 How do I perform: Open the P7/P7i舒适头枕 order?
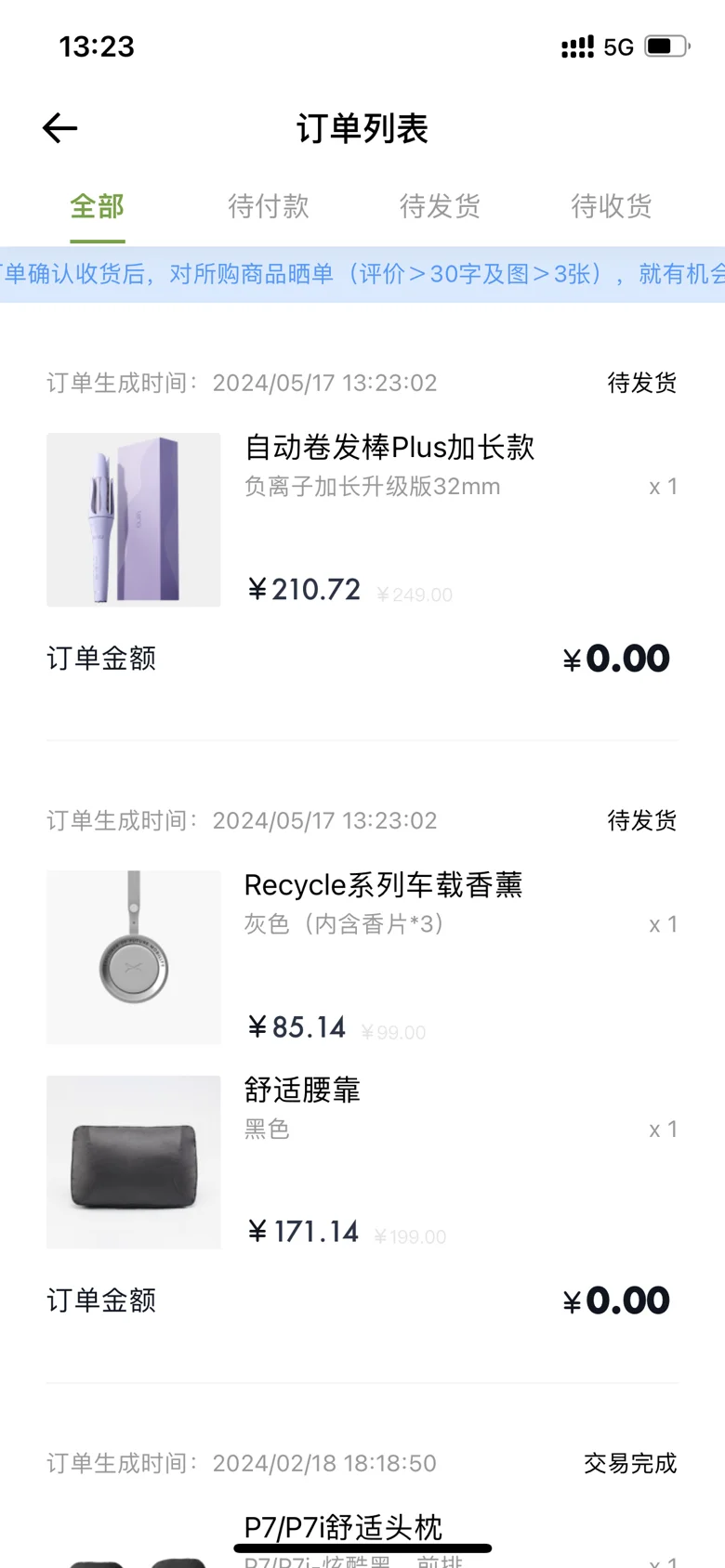343,1526
